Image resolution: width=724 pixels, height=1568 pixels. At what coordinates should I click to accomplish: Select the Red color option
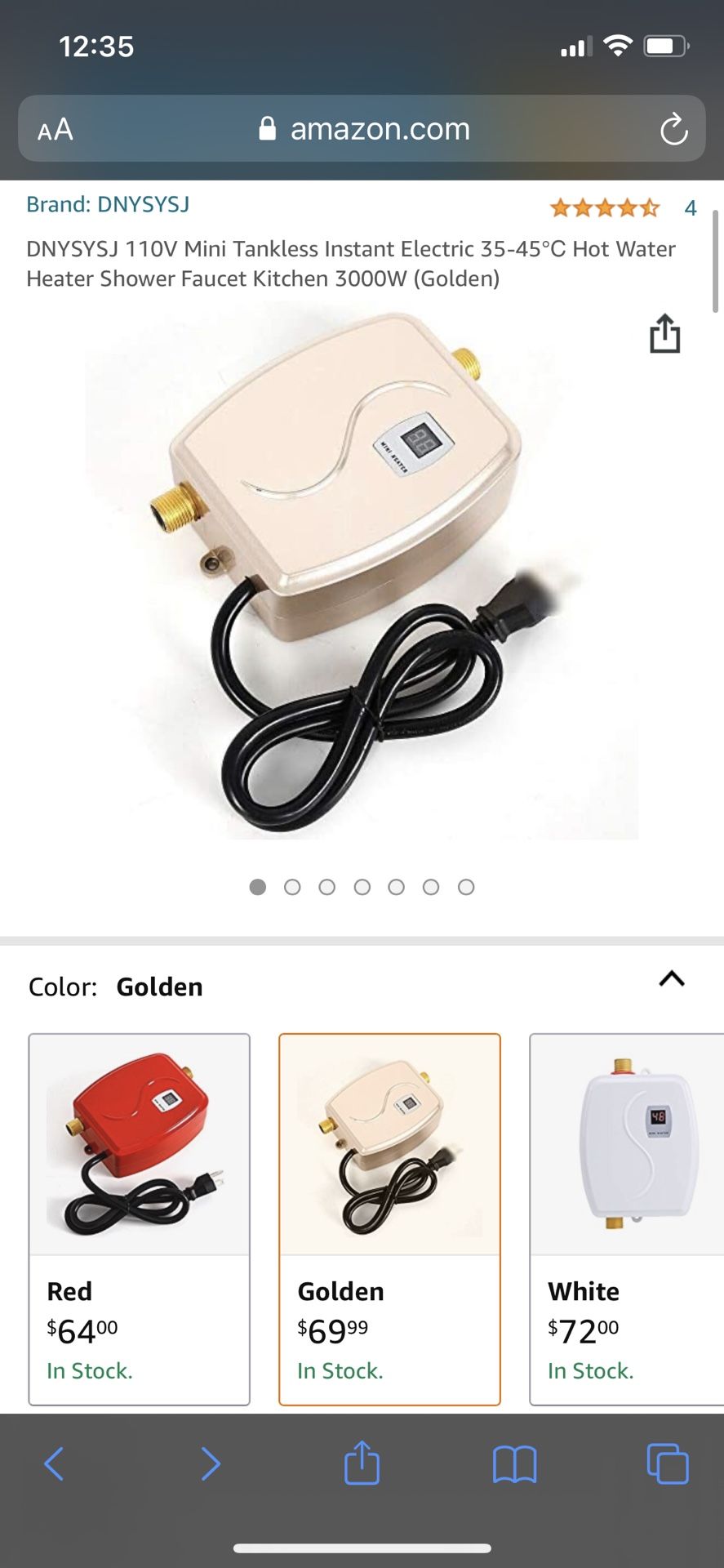(140, 1218)
